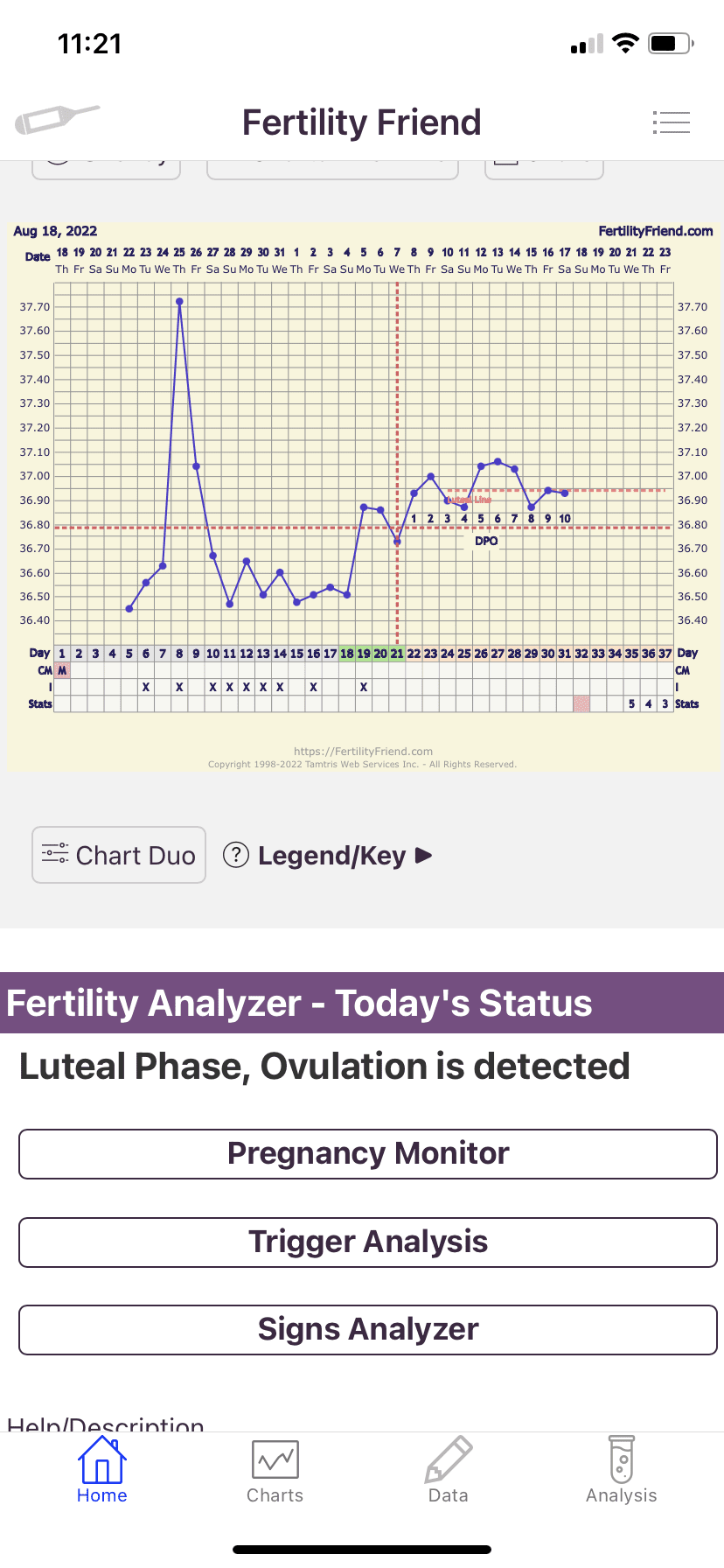
Task: Switch to the Data tab
Action: click(449, 1471)
